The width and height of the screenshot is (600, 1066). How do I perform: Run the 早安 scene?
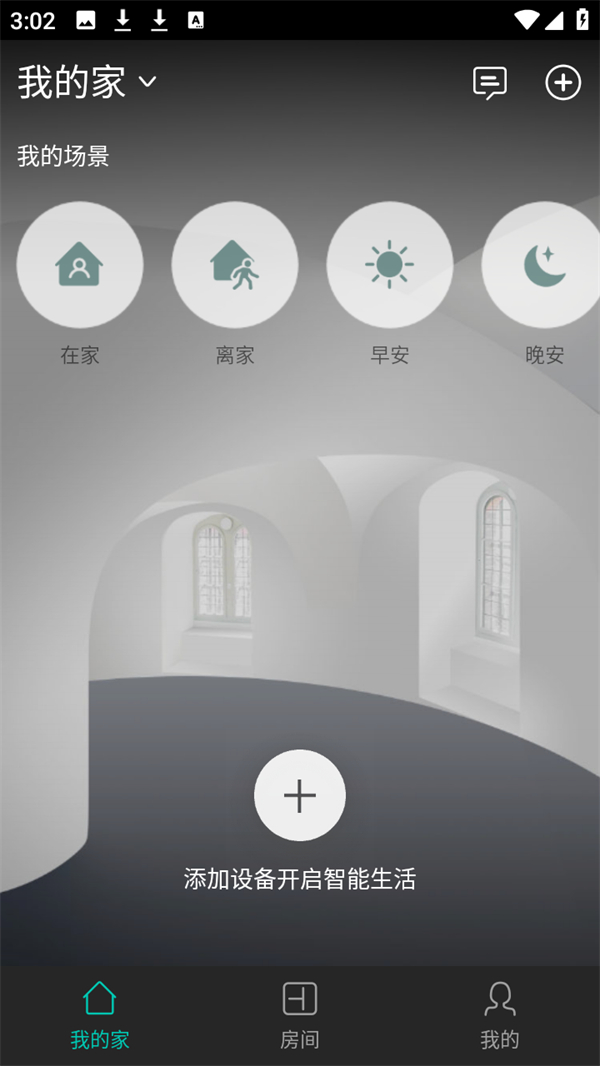pos(390,265)
